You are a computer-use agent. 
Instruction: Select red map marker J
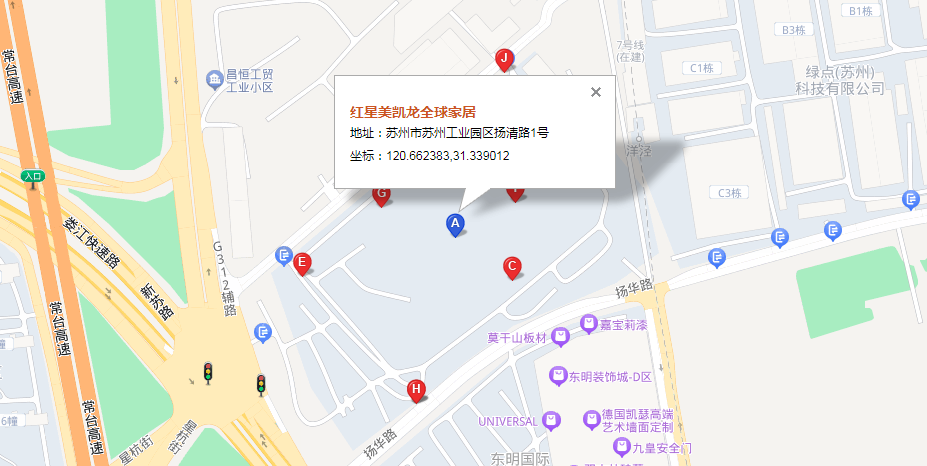(504, 59)
